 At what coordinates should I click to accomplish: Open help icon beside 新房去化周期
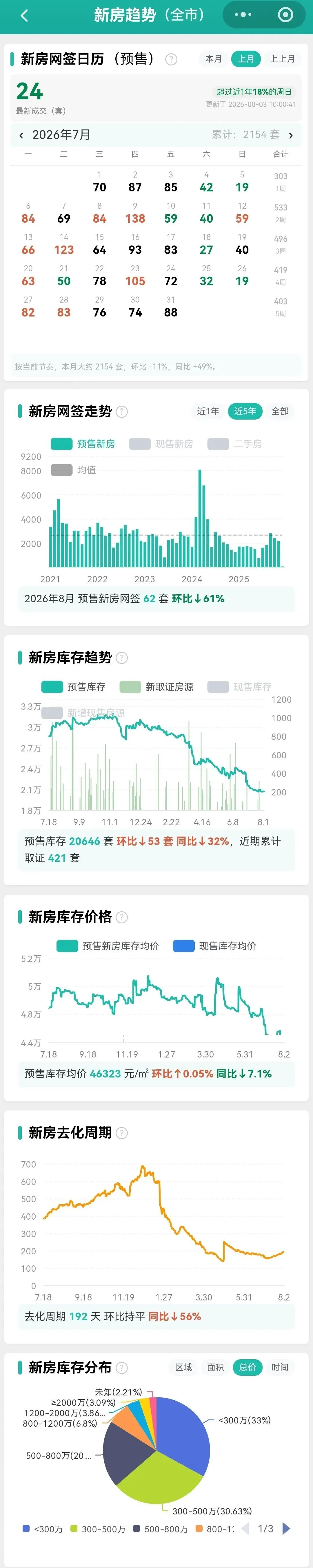click(x=122, y=1133)
